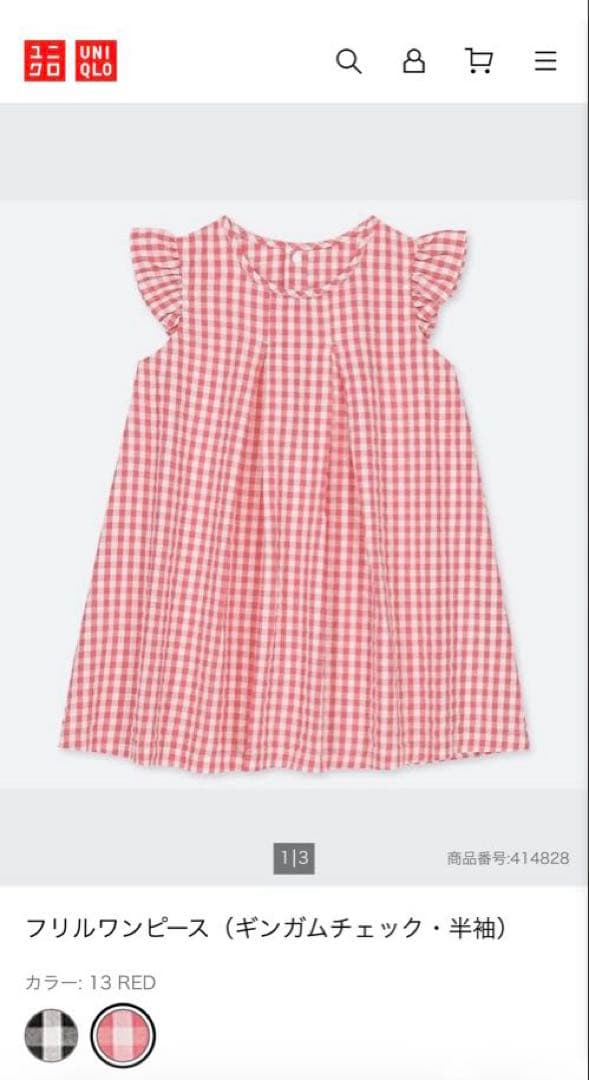Open the account profile icon

(413, 61)
